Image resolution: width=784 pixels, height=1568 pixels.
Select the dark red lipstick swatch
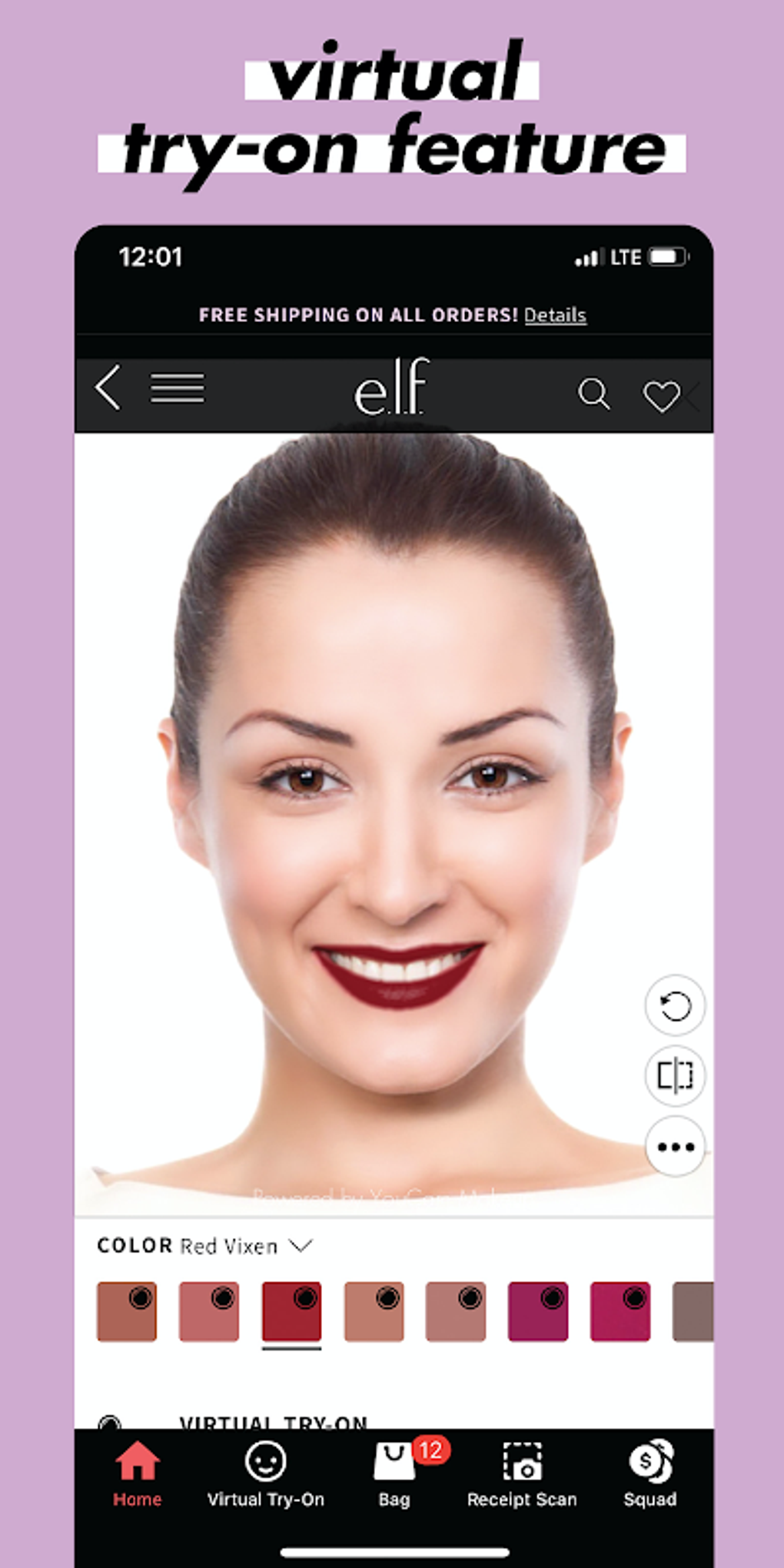click(x=291, y=1312)
